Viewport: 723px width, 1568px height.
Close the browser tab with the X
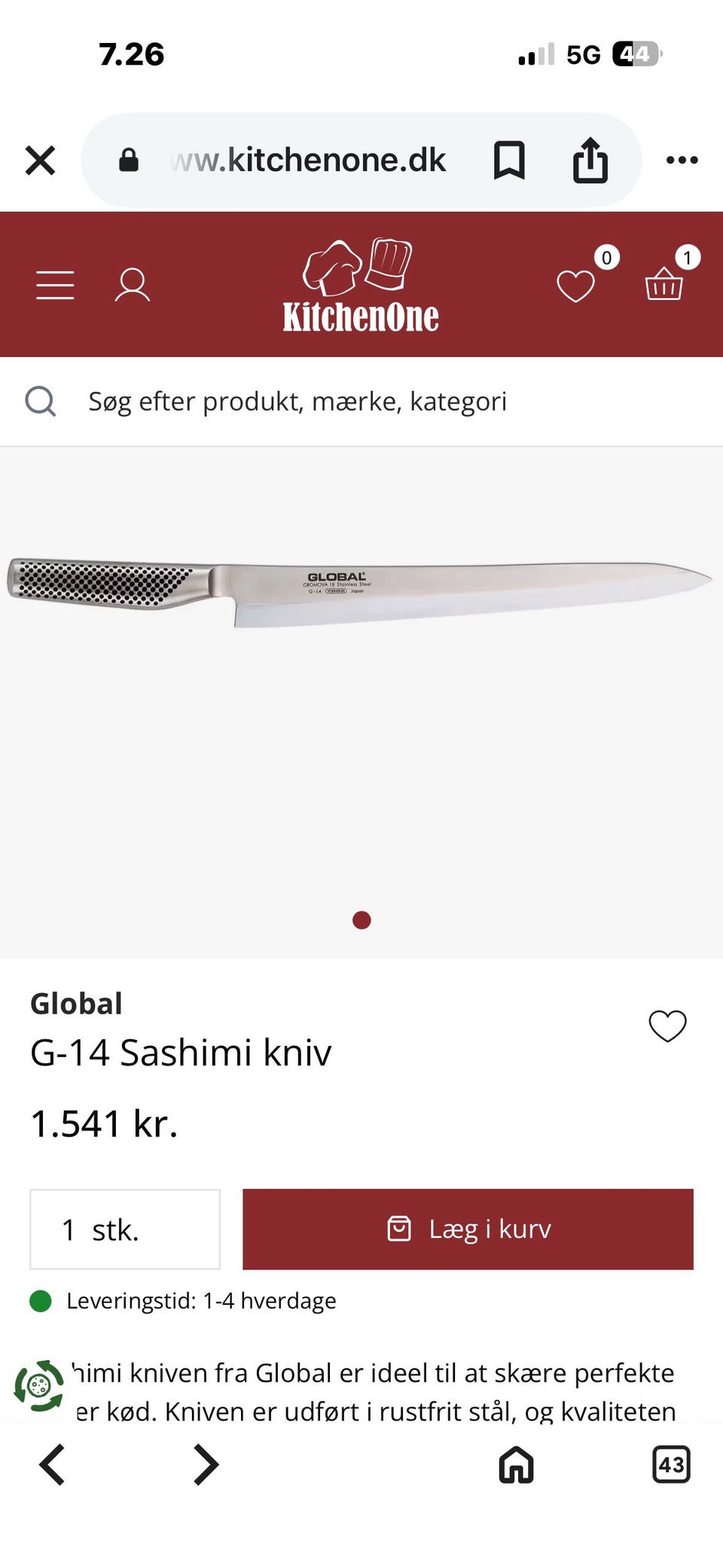(41, 160)
